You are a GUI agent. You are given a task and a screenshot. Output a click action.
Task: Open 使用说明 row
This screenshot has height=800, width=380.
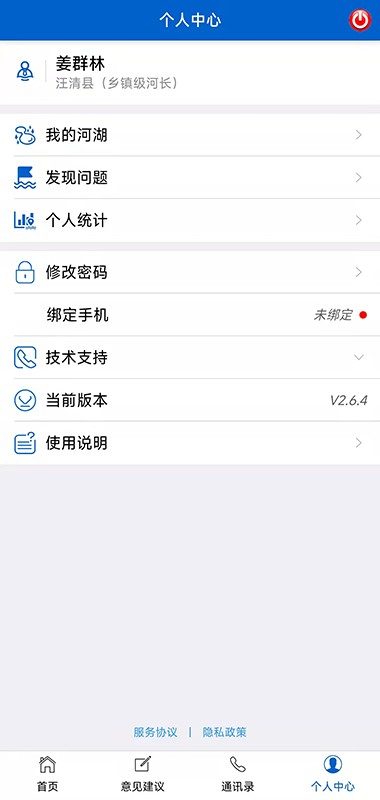(190, 443)
